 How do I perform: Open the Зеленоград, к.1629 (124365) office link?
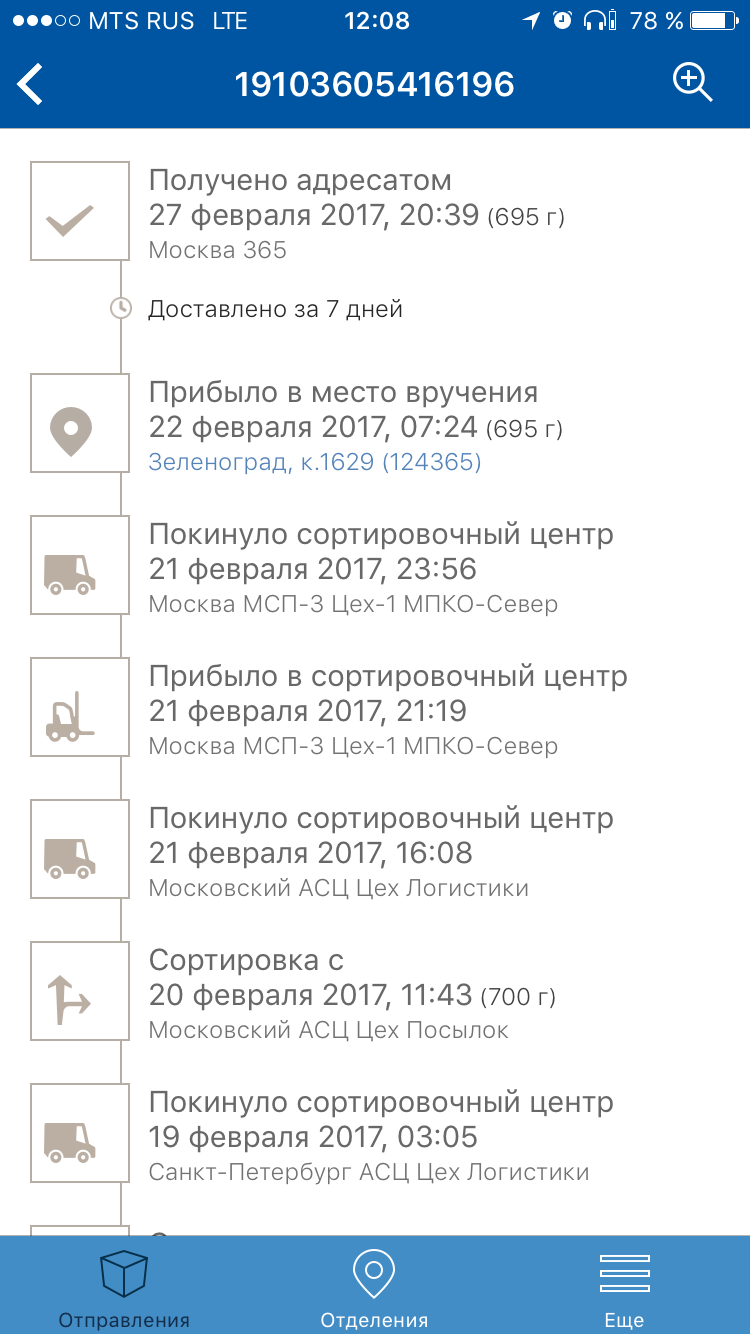coord(315,462)
